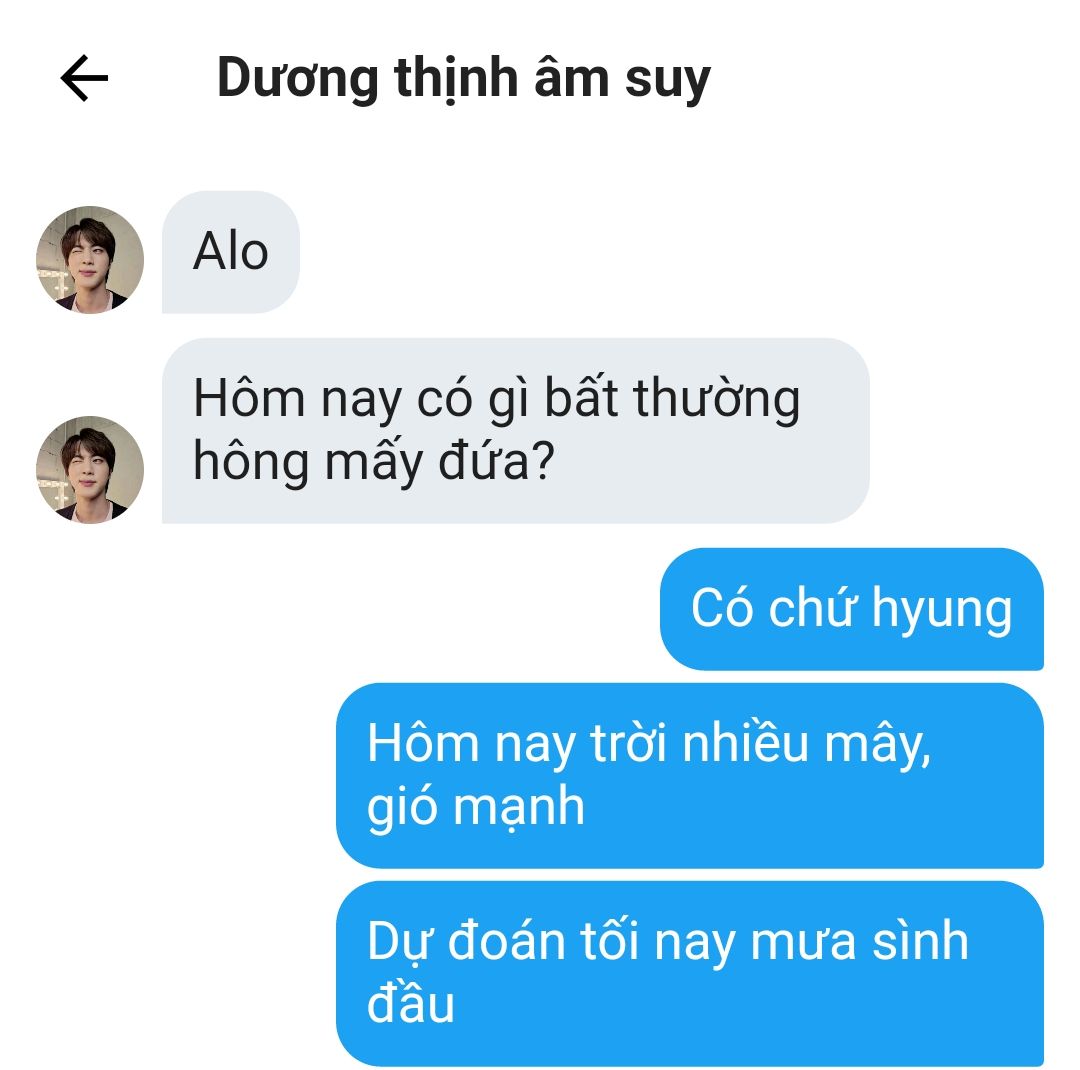Go back using the top-left arrow
1080x1070 pixels.
click(x=84, y=79)
